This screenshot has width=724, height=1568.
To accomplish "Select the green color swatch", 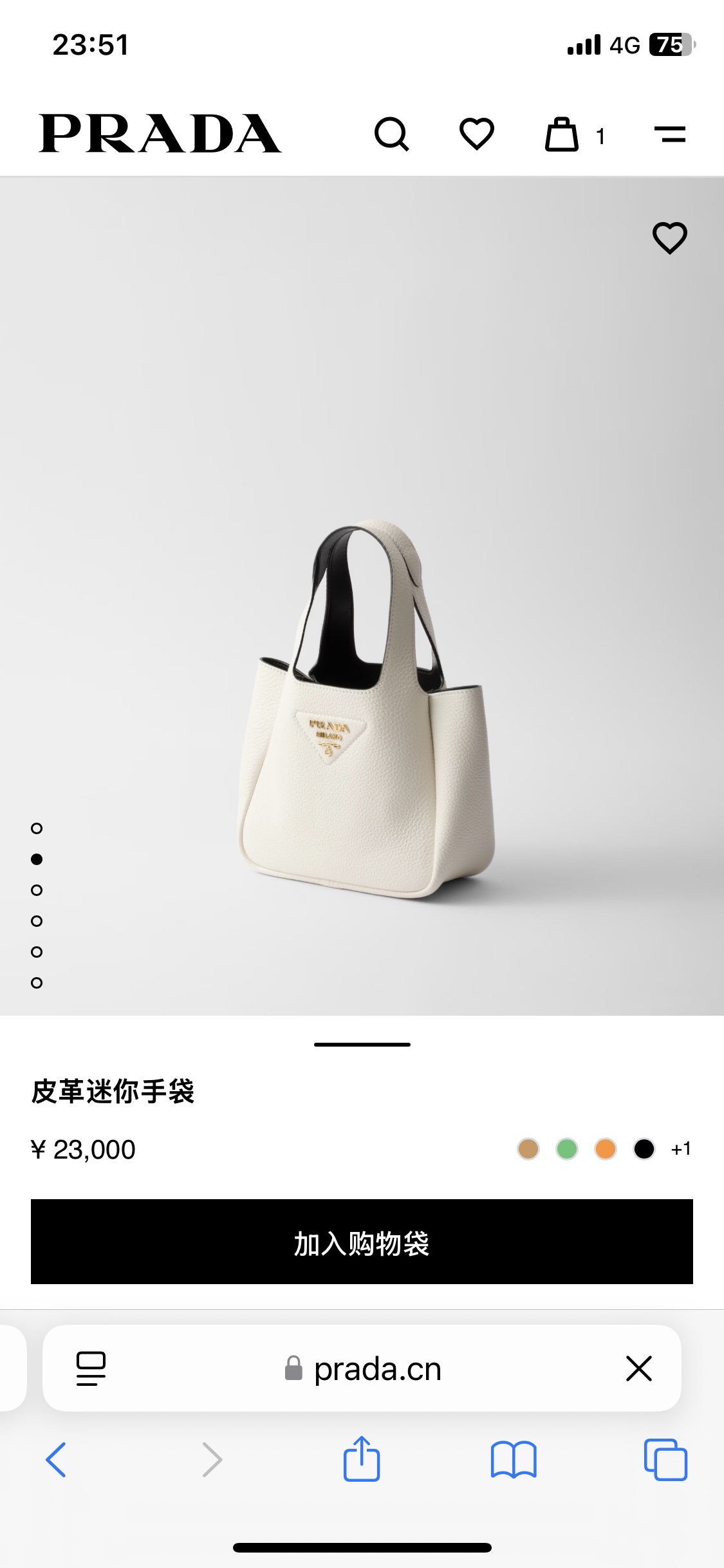I will pos(567,1149).
